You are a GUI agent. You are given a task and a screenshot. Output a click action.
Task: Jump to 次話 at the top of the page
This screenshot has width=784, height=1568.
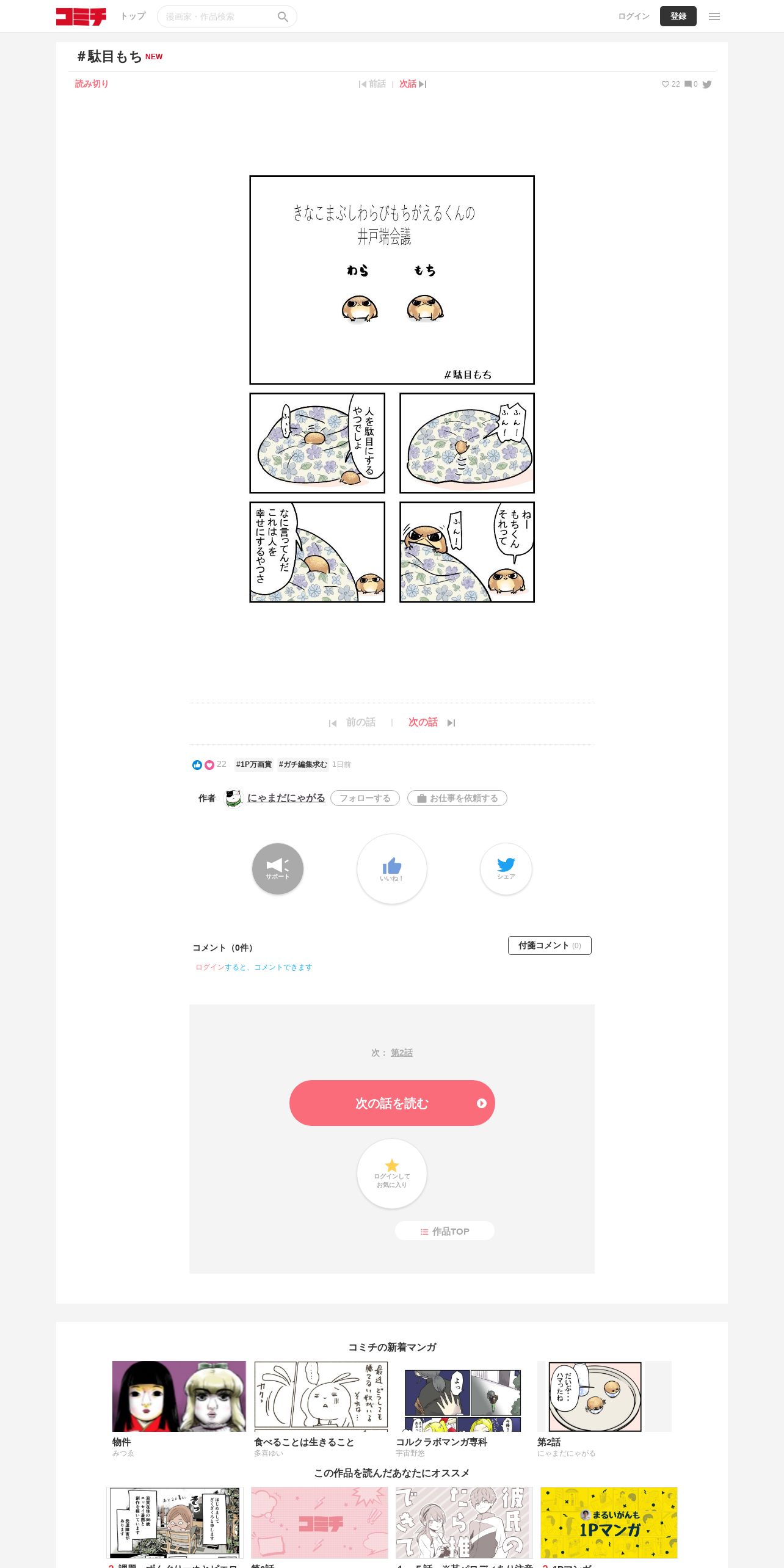pos(413,84)
